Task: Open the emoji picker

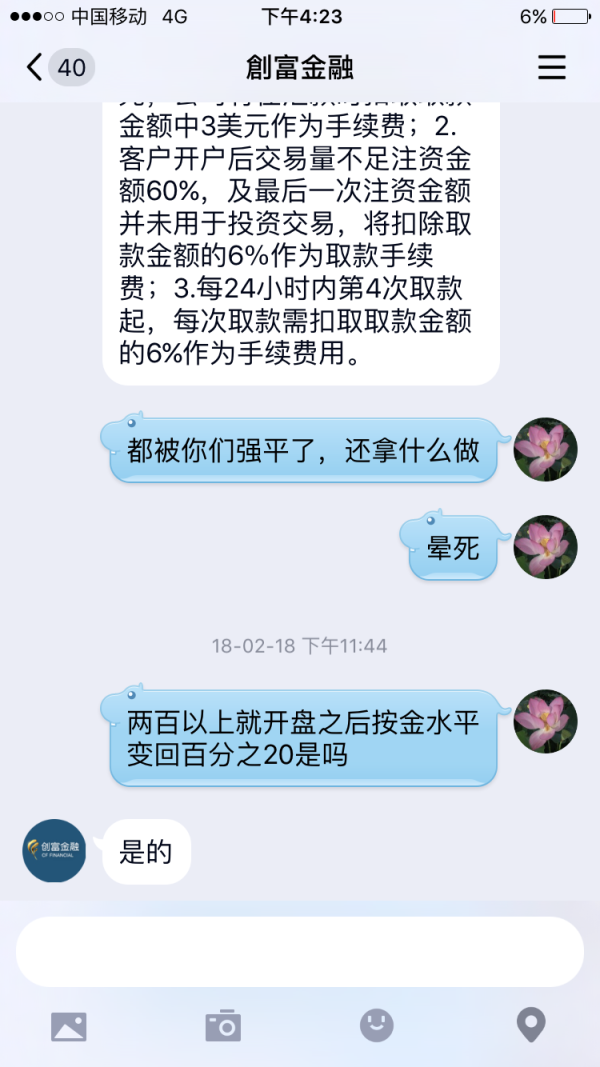Action: pos(377,1025)
